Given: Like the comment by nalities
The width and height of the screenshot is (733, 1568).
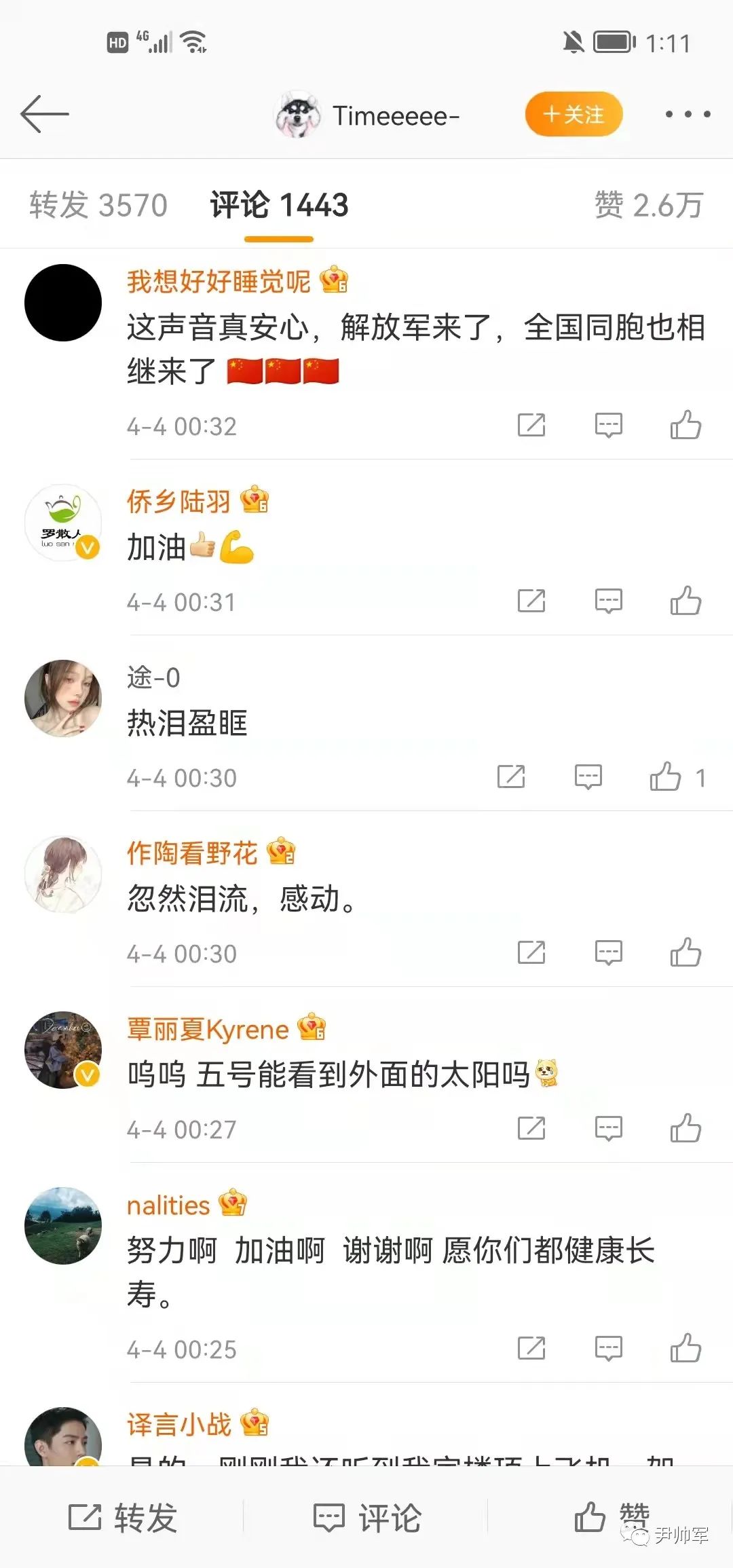Looking at the screenshot, I should pyautogui.click(x=685, y=1349).
